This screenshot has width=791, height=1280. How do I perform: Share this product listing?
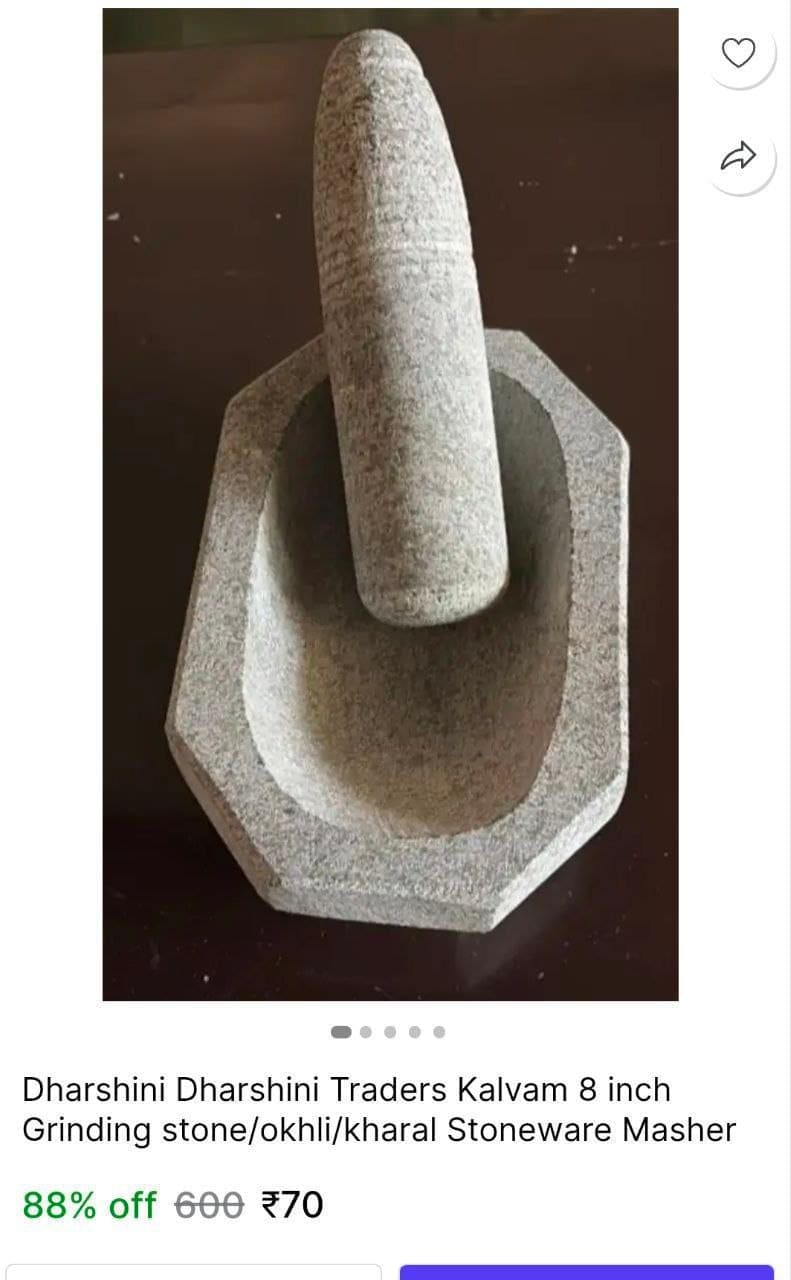(x=739, y=156)
